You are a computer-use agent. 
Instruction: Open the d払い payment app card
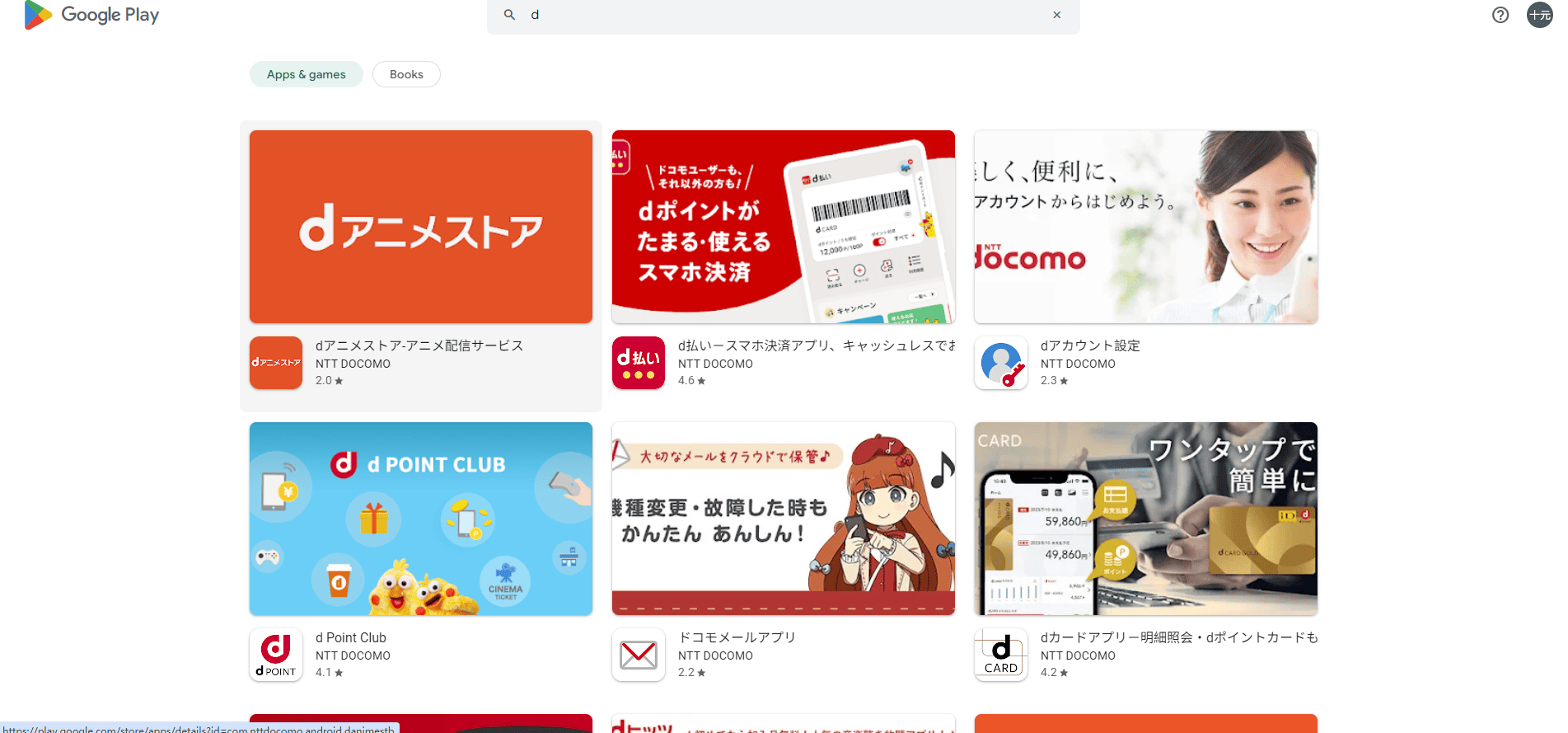tap(783, 264)
